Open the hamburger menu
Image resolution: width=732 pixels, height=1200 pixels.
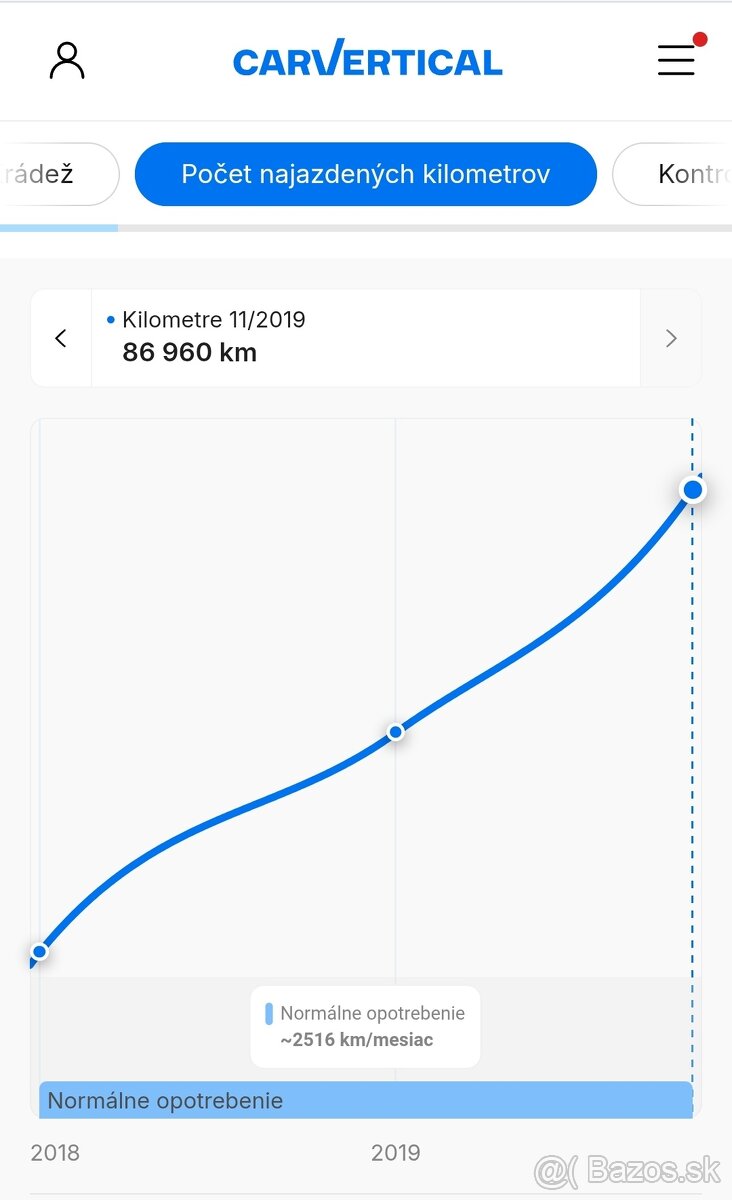[x=676, y=60]
